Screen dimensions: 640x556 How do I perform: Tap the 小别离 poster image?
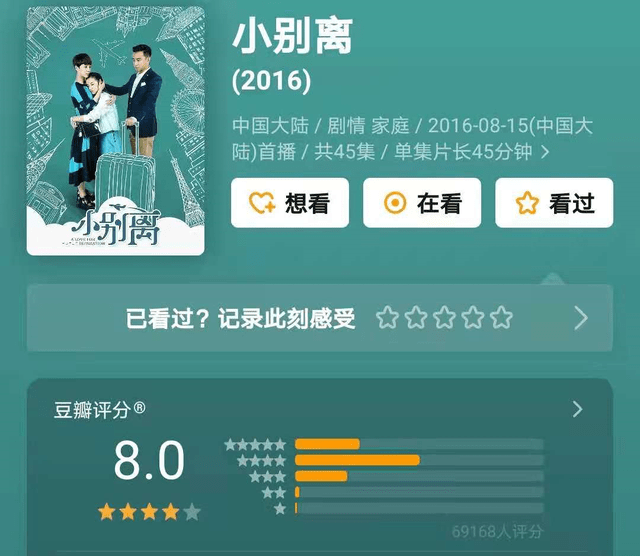pyautogui.click(x=115, y=131)
